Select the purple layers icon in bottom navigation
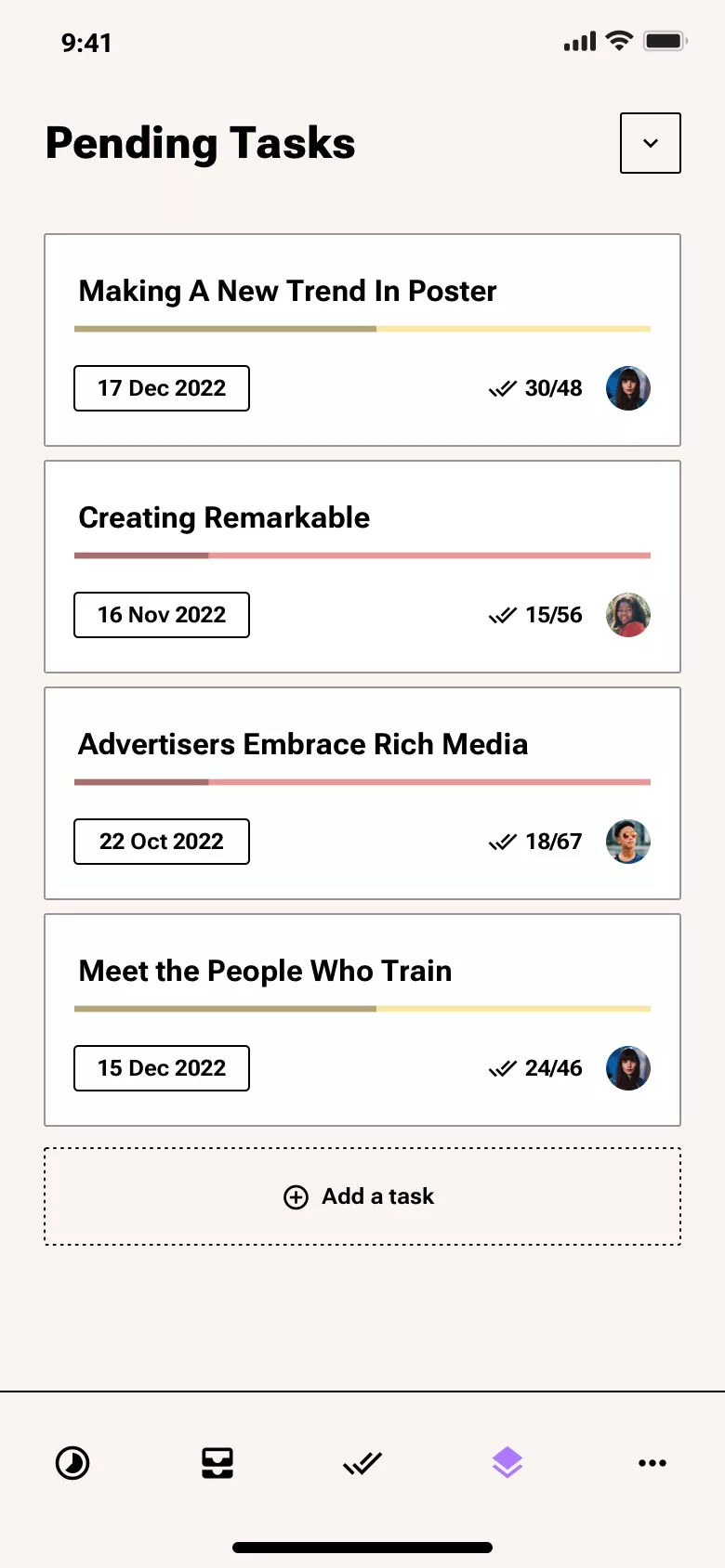The height and width of the screenshot is (1568, 725). [x=507, y=1462]
